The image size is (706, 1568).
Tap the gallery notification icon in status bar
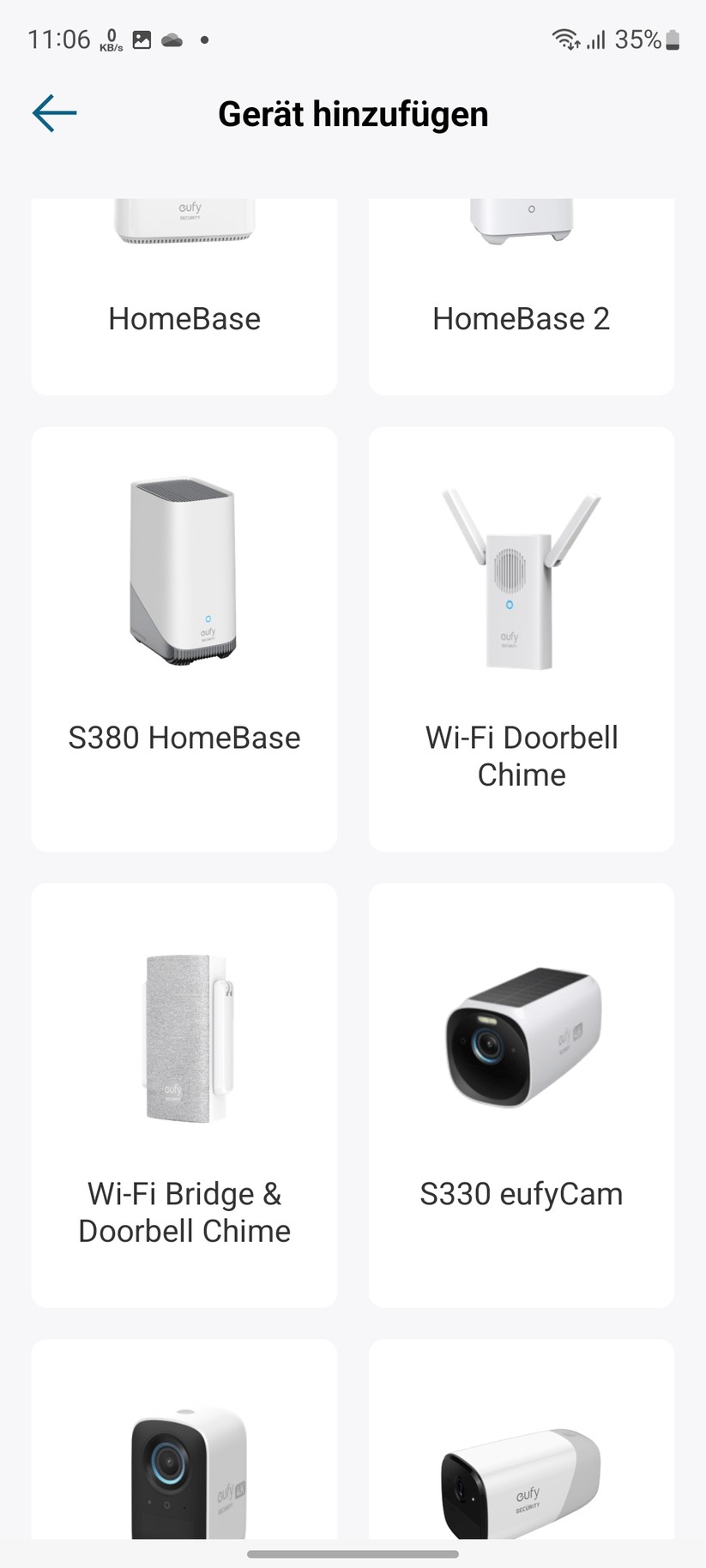pos(142,38)
